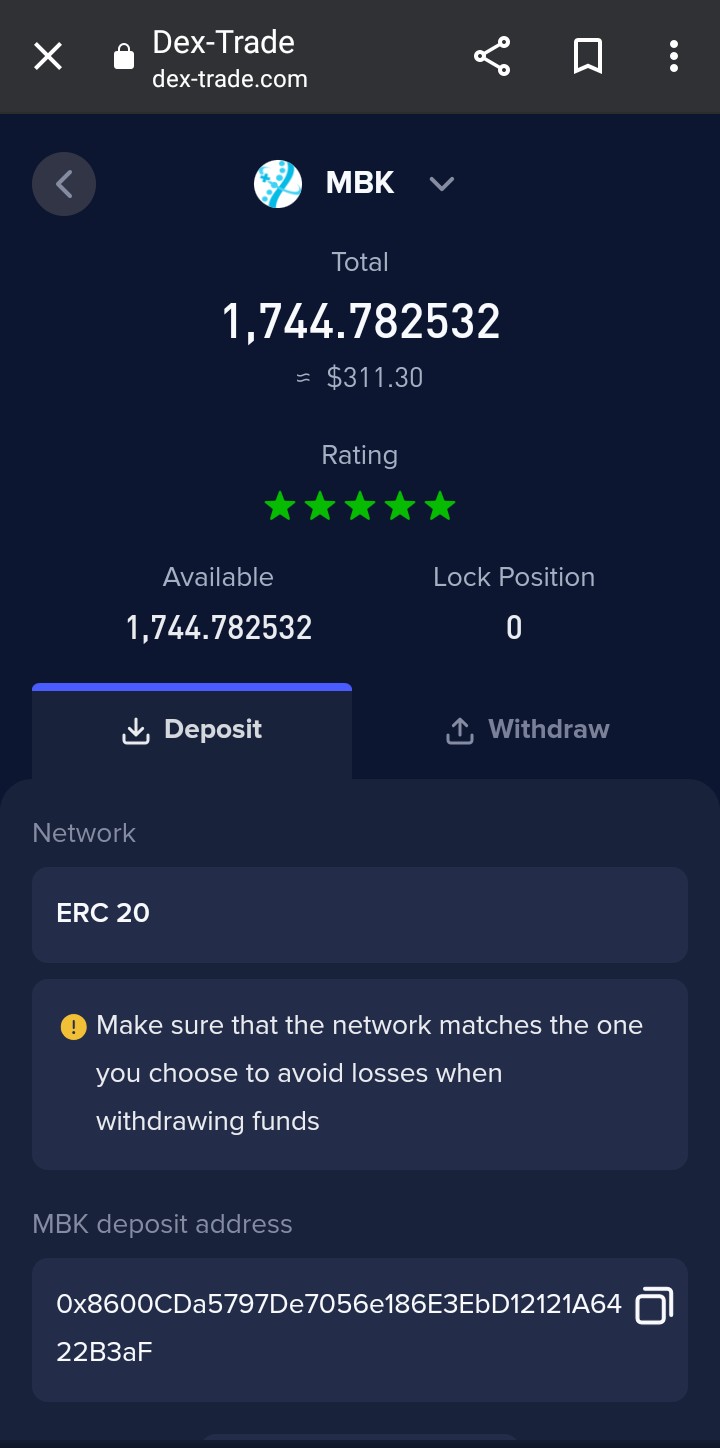The height and width of the screenshot is (1448, 720).
Task: Close the browser tab with X
Action: [x=48, y=57]
